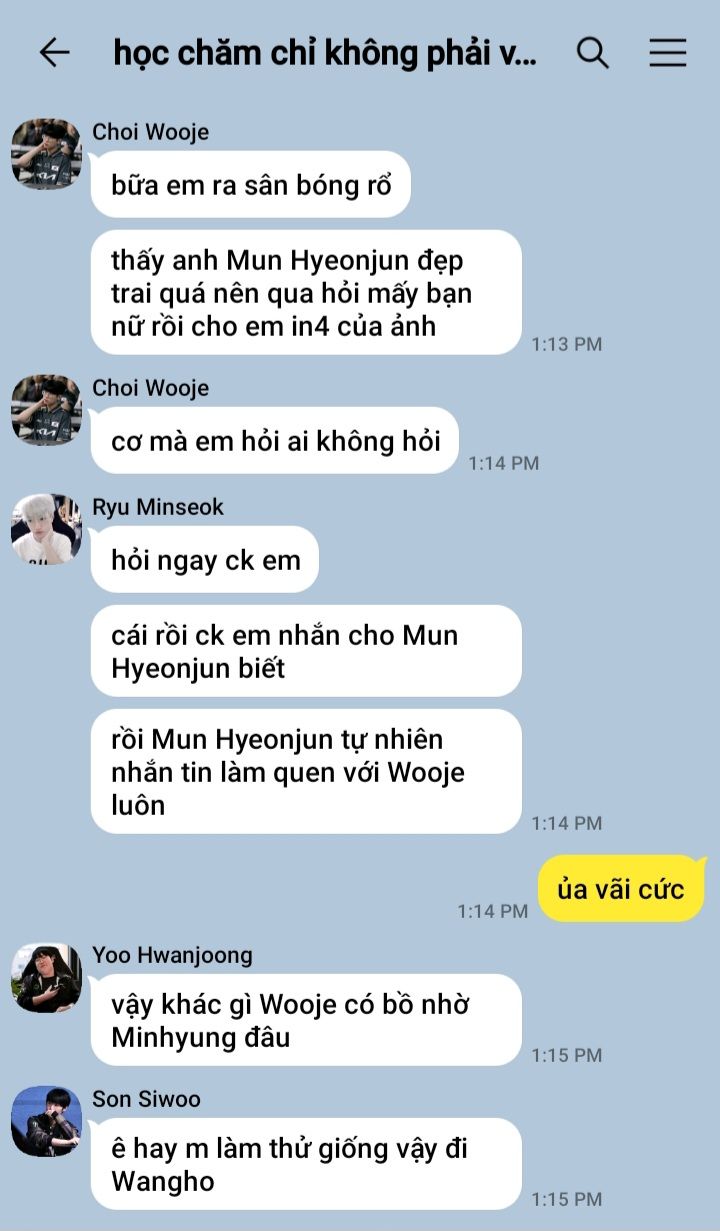Tap Son Siwoo's profile photo

tap(46, 1121)
